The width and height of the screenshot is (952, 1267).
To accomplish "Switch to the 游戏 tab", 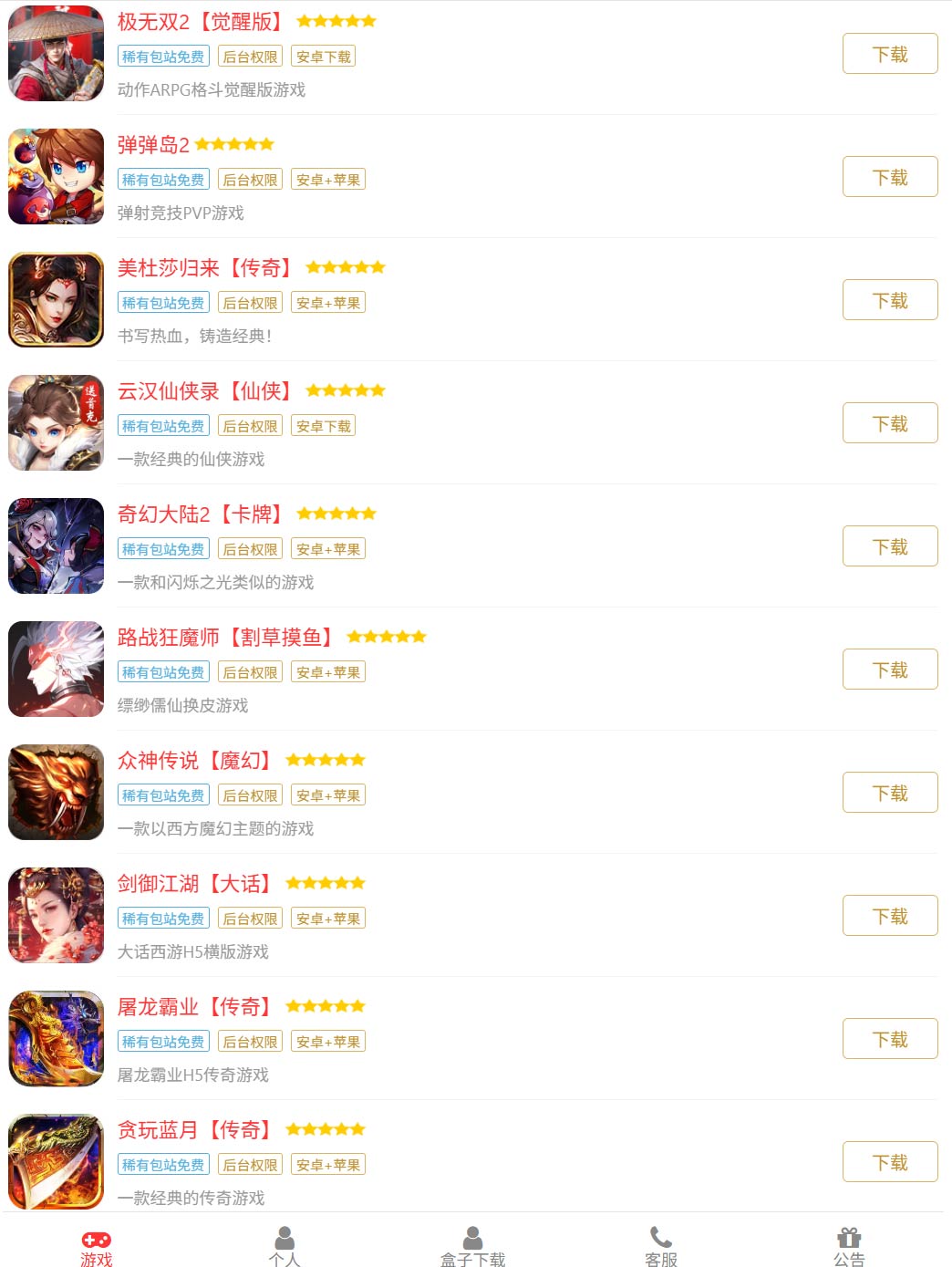I will click(96, 1248).
